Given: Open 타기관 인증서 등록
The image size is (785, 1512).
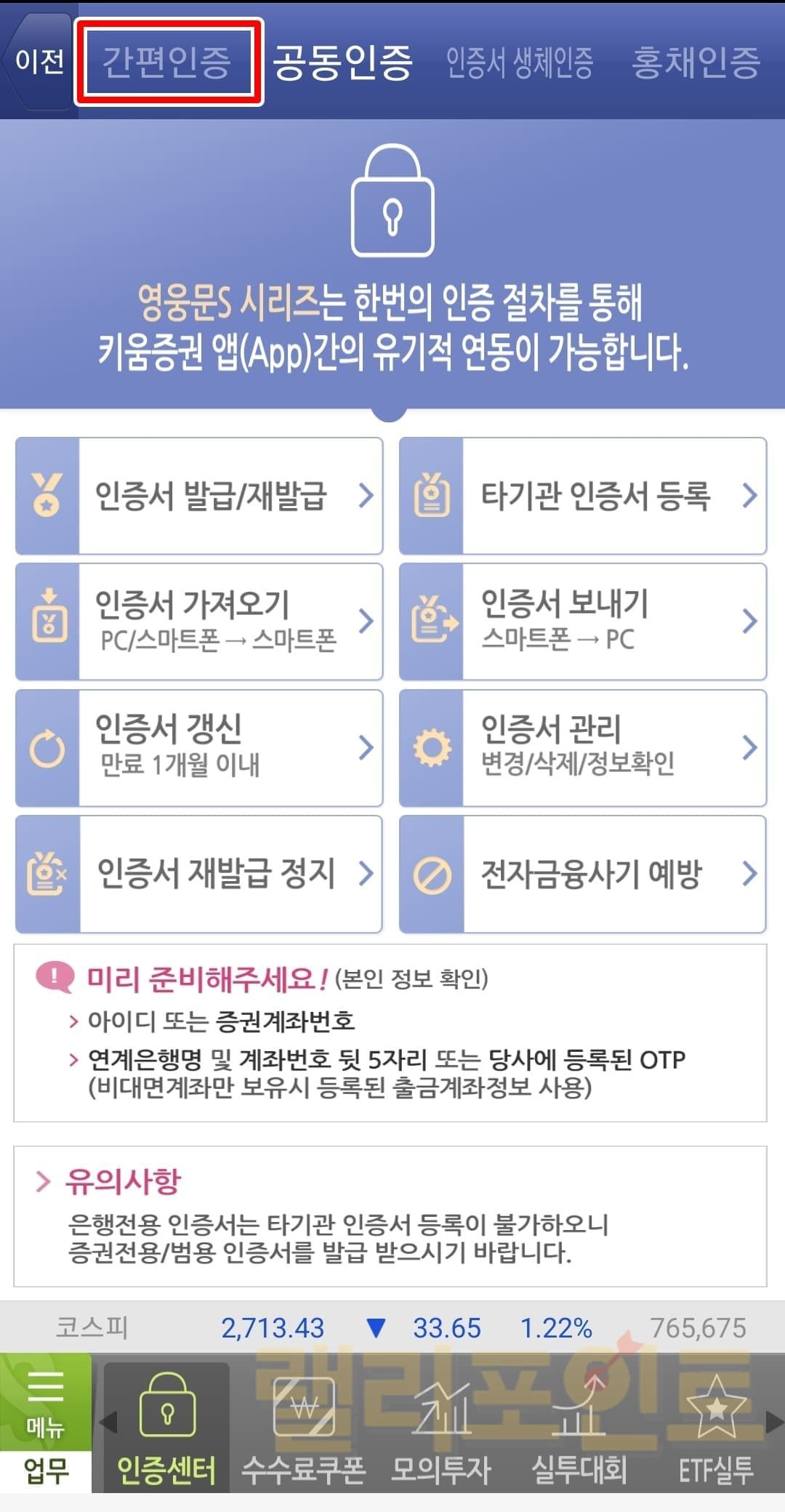Looking at the screenshot, I should tap(583, 496).
